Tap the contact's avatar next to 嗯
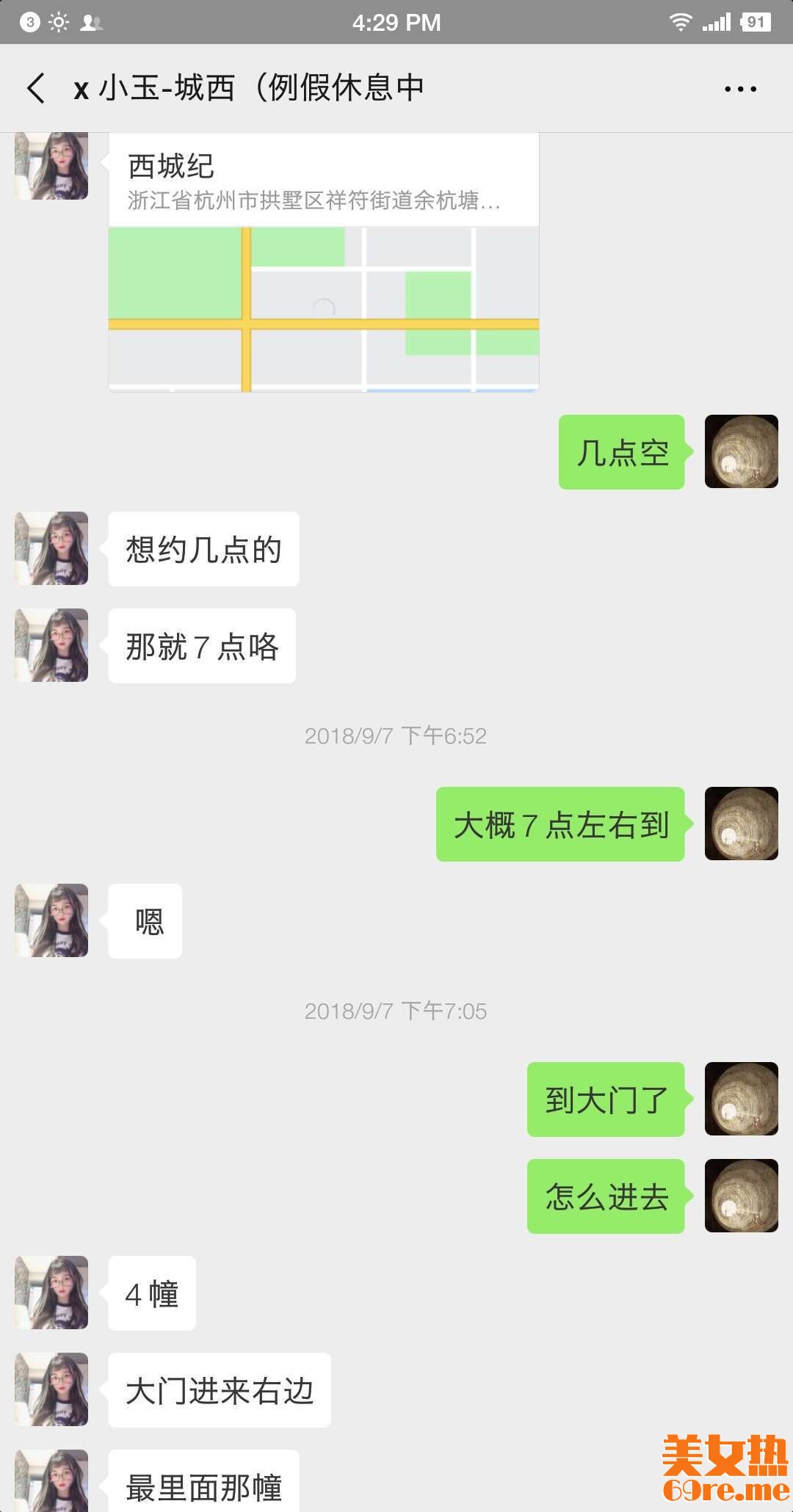This screenshot has width=793, height=1512. (x=51, y=920)
